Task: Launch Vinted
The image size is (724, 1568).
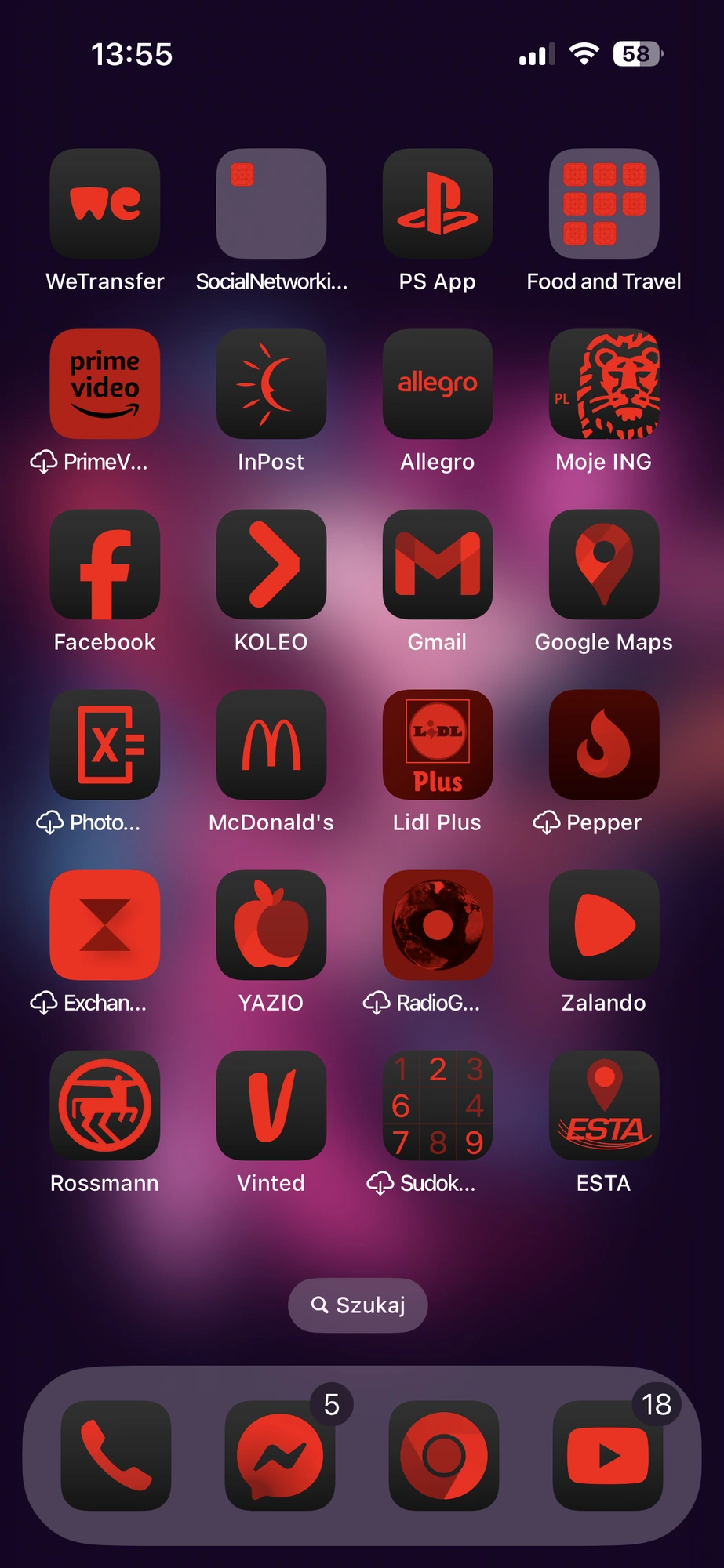Action: pos(271,1105)
